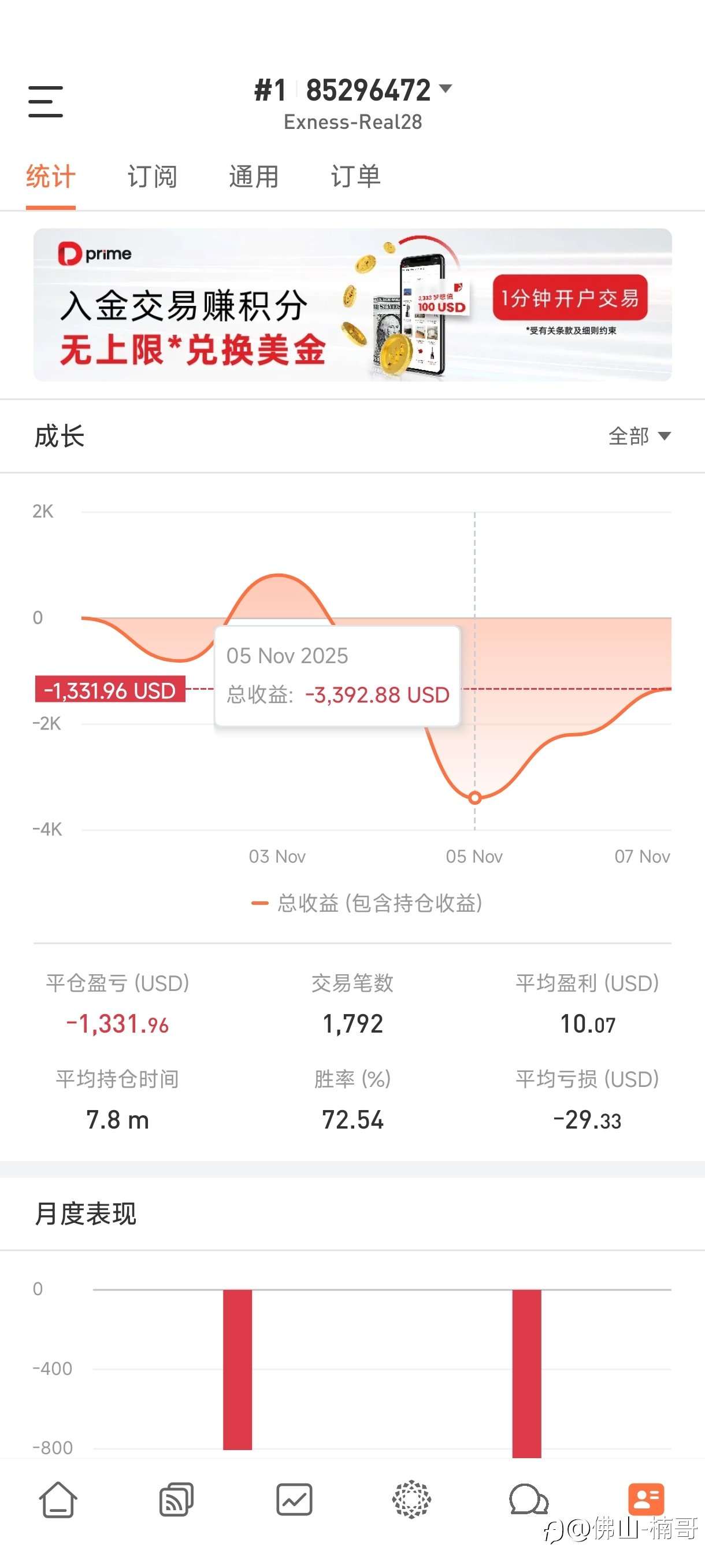Open the news feed icon at bottom
705x1568 pixels.
(175, 1501)
